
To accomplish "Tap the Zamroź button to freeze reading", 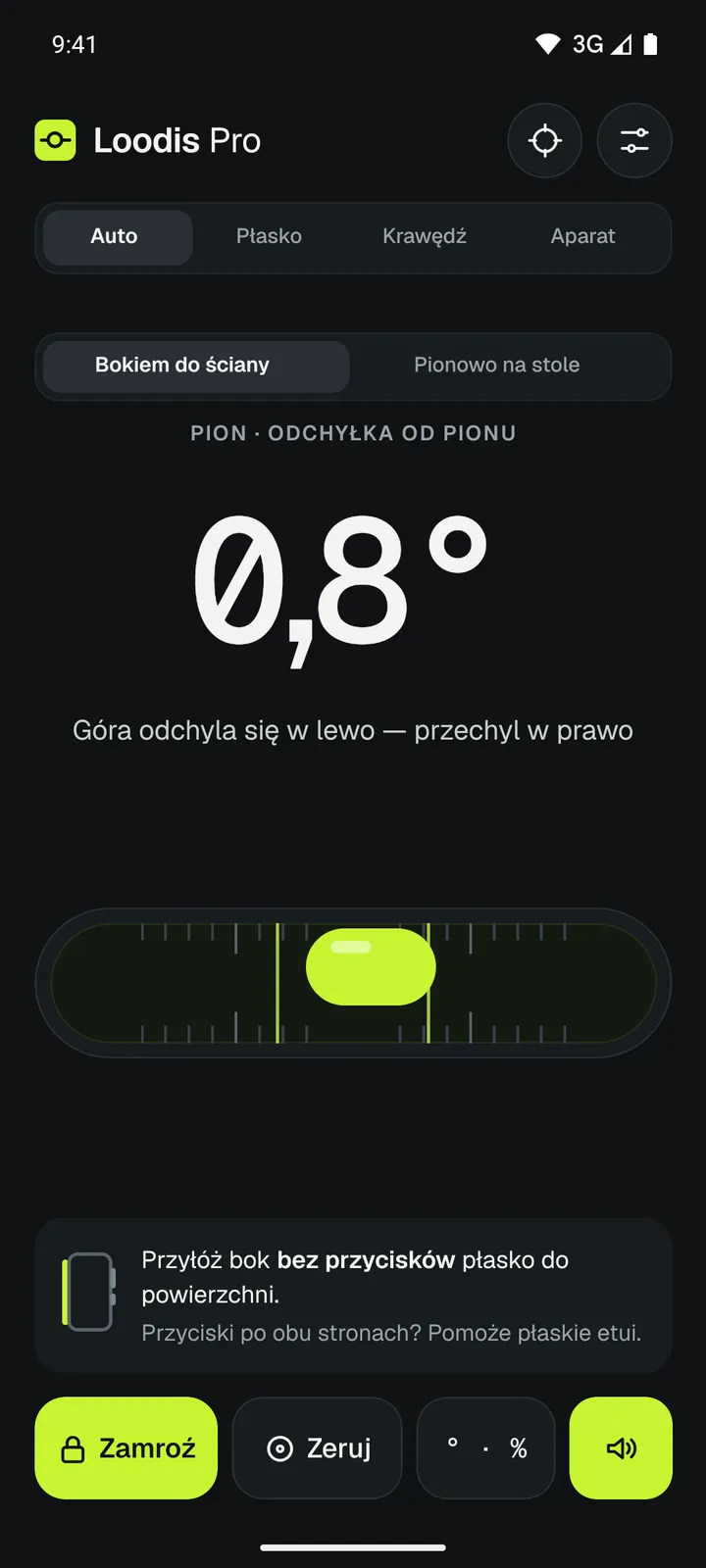I will (126, 1448).
